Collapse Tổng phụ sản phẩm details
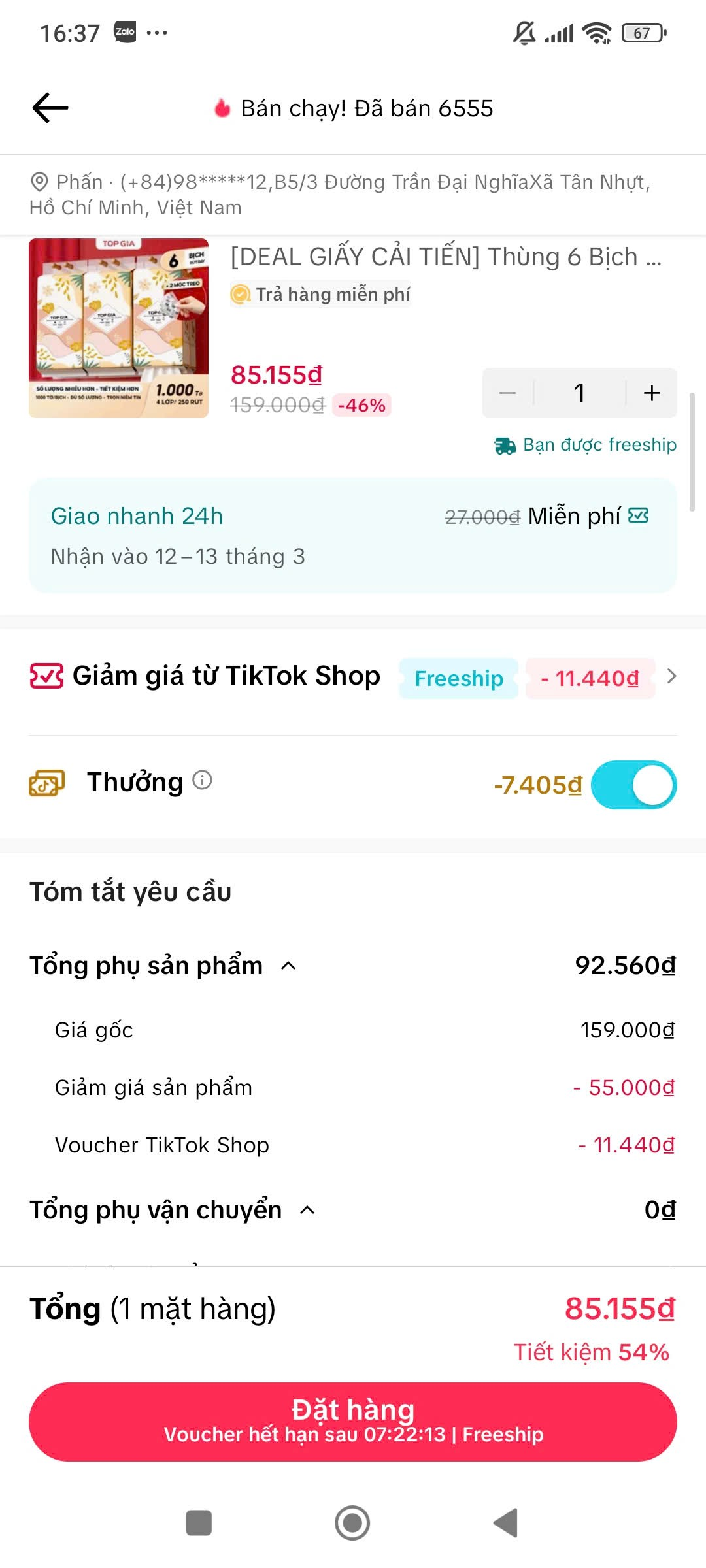Viewport: 706px width, 1568px height. coord(288,966)
